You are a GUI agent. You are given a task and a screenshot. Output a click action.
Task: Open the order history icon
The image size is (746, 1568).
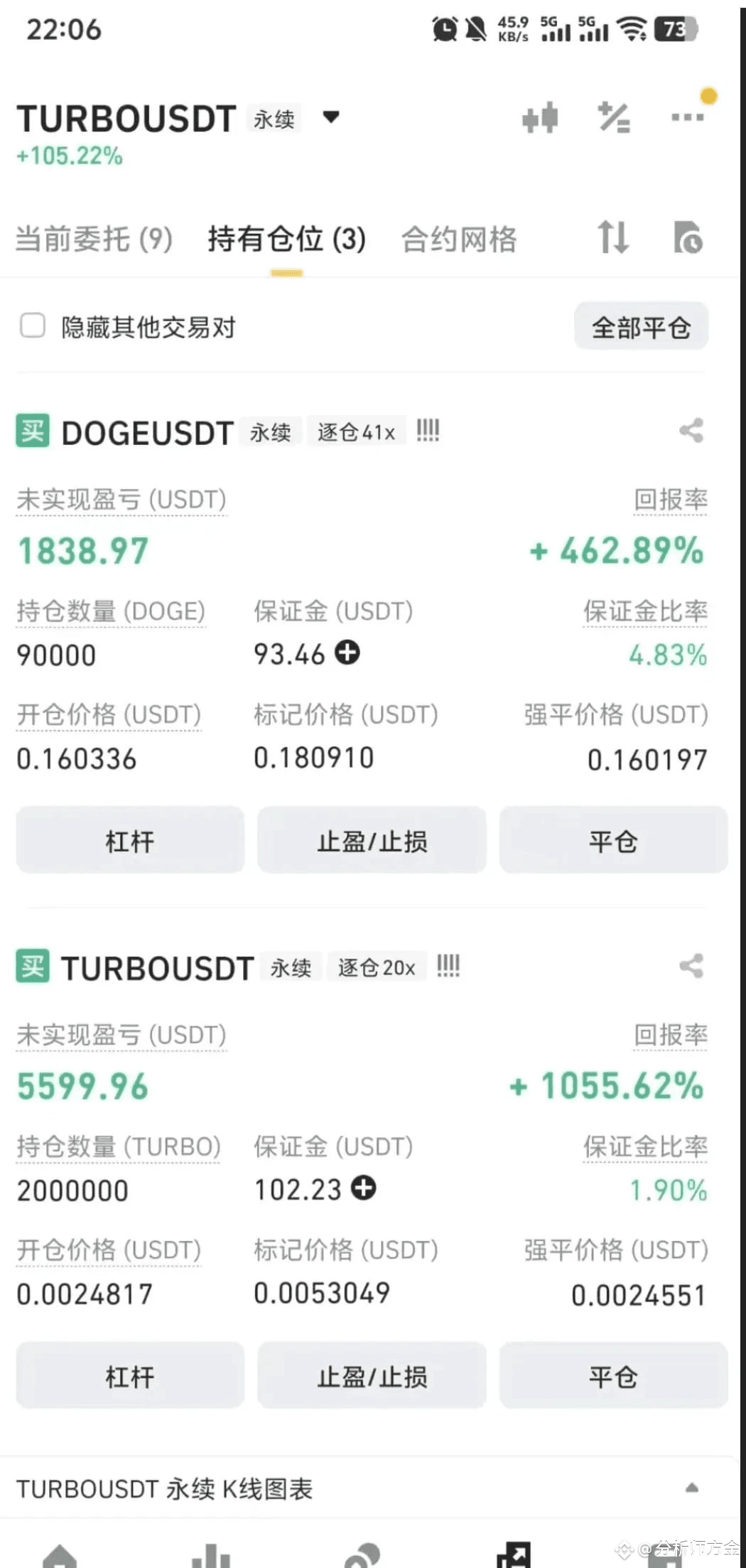coord(688,237)
